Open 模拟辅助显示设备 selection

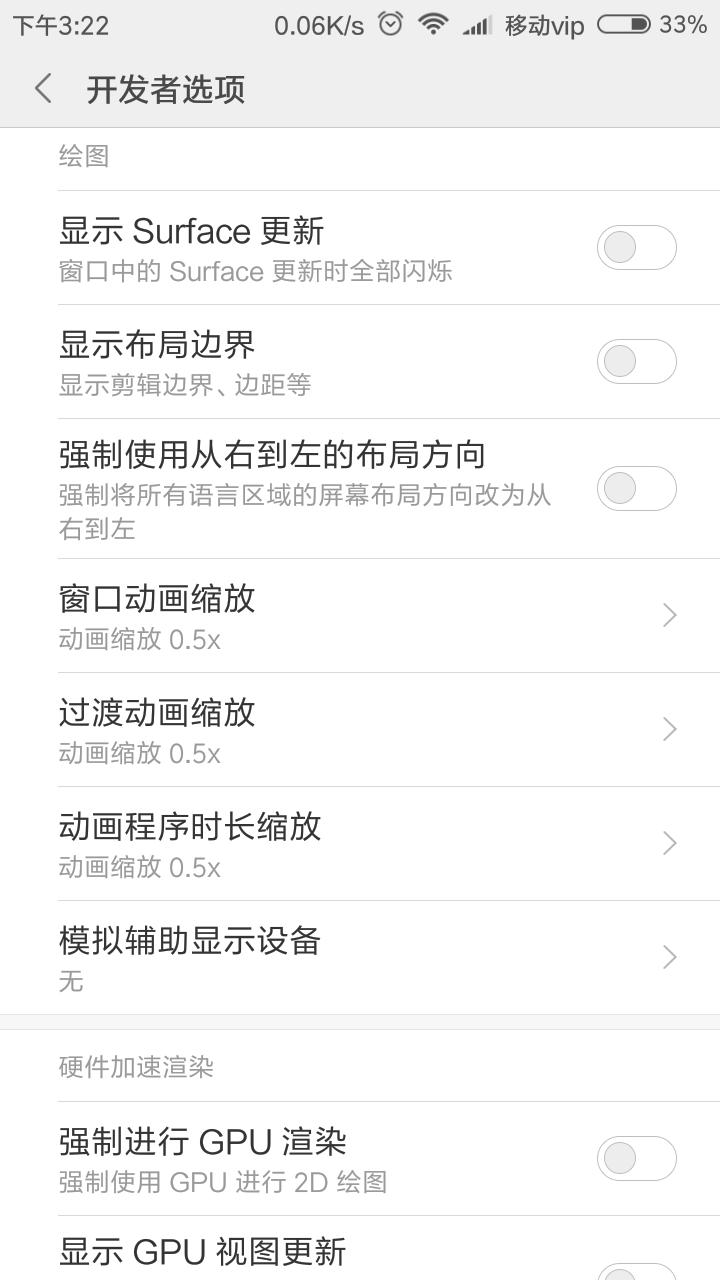coord(360,957)
